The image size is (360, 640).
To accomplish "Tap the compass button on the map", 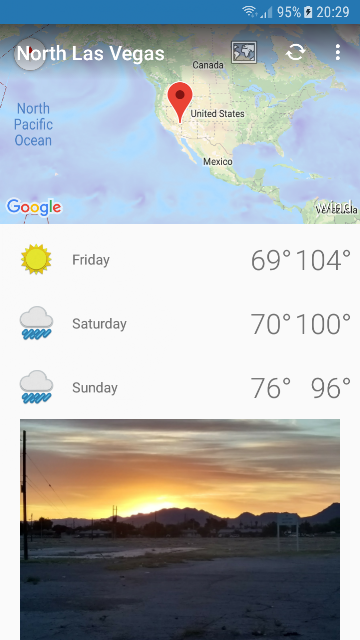I will click(x=30, y=55).
